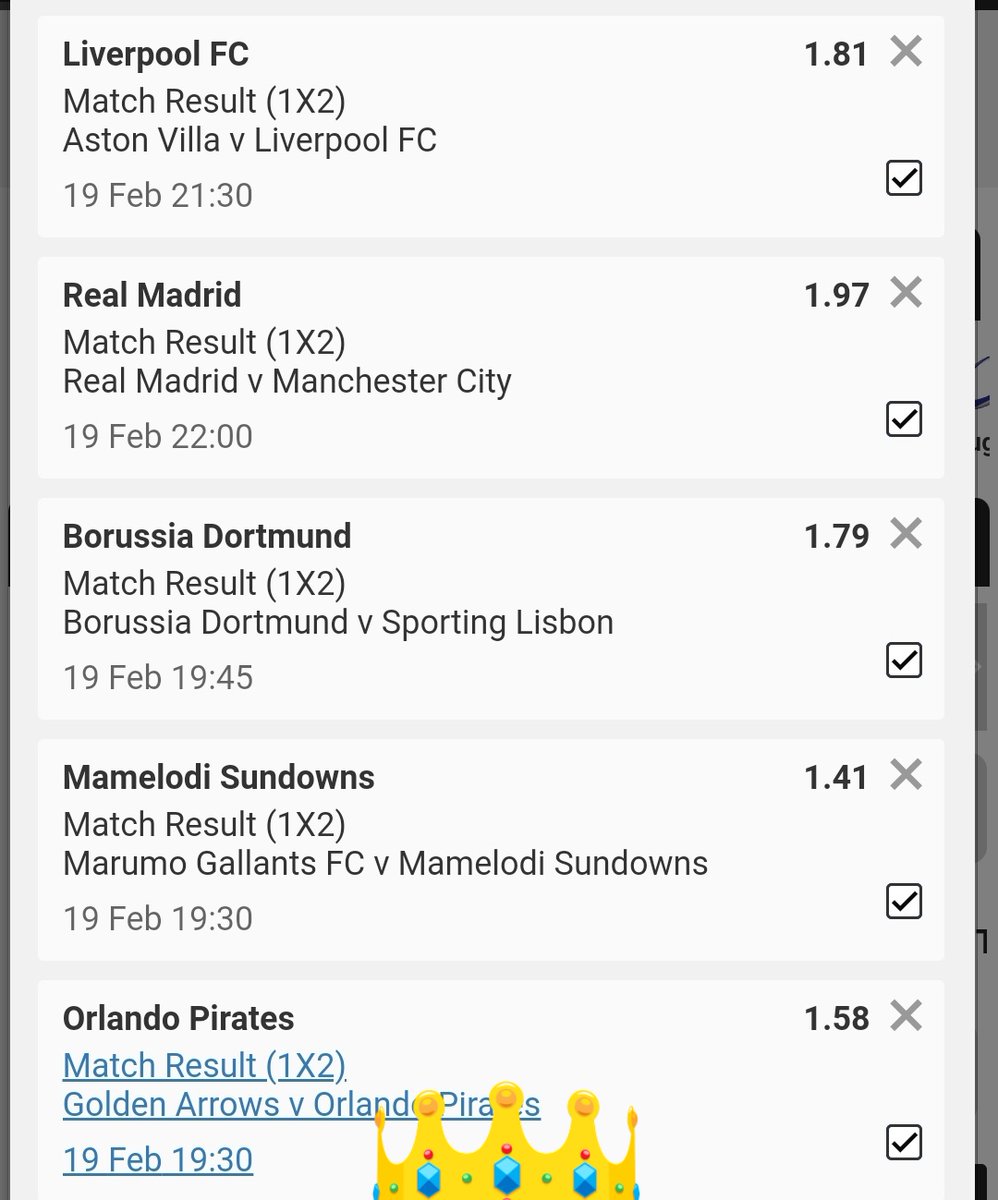
Task: Deselect the Mamelodi Sundowns checkbox
Action: tap(904, 901)
